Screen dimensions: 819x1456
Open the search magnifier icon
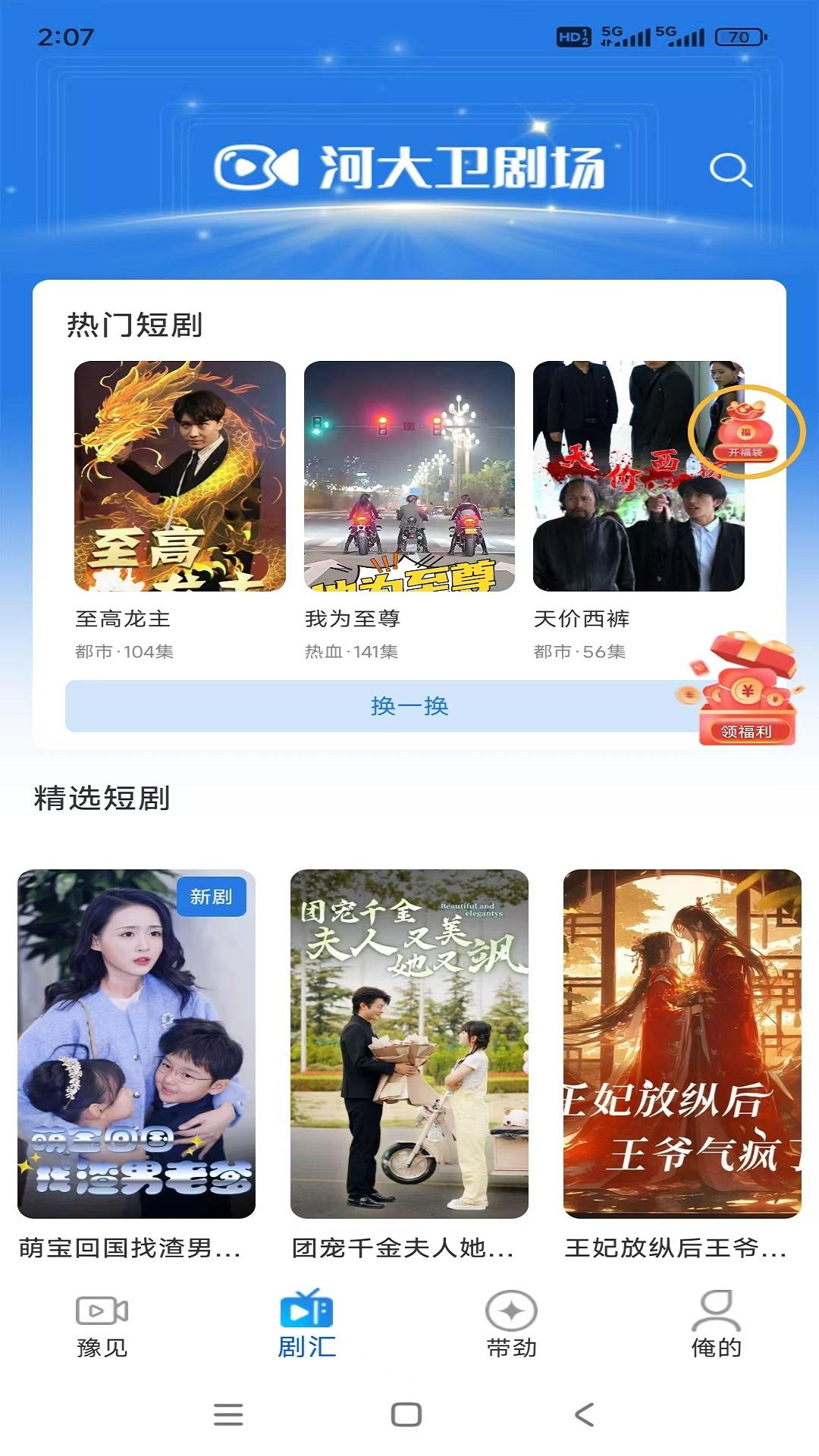coord(730,170)
